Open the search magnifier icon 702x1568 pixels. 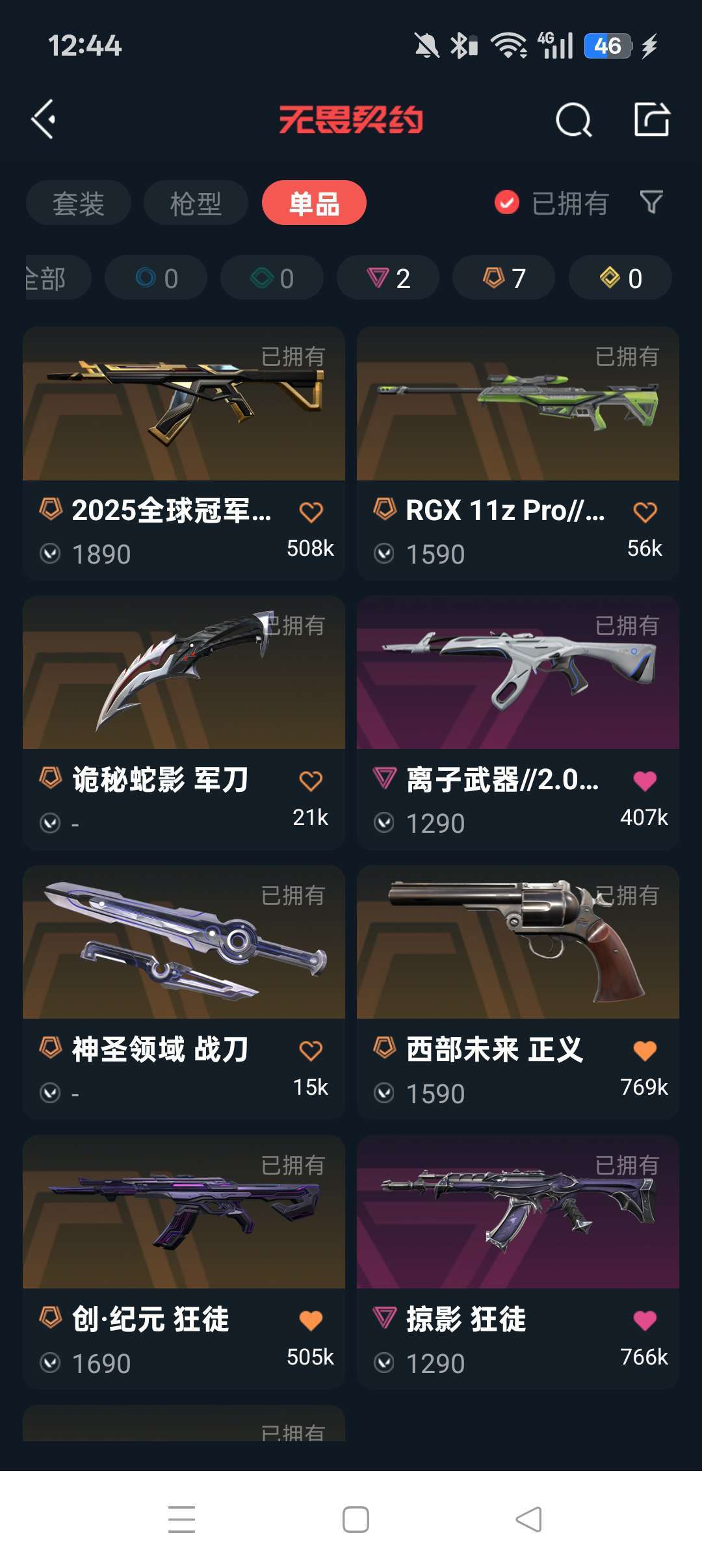pyautogui.click(x=573, y=120)
